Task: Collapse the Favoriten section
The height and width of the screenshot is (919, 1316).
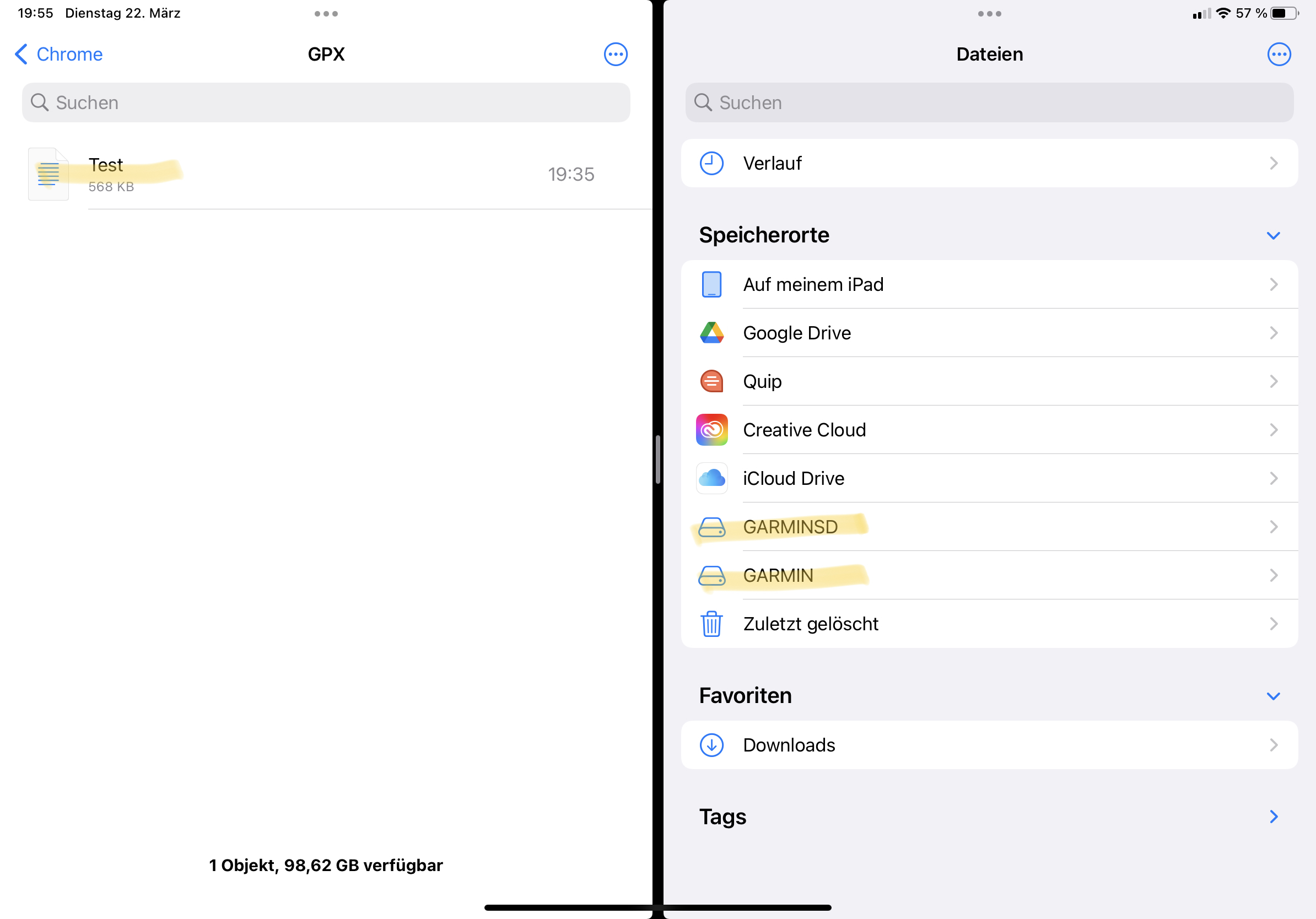Action: (1273, 696)
